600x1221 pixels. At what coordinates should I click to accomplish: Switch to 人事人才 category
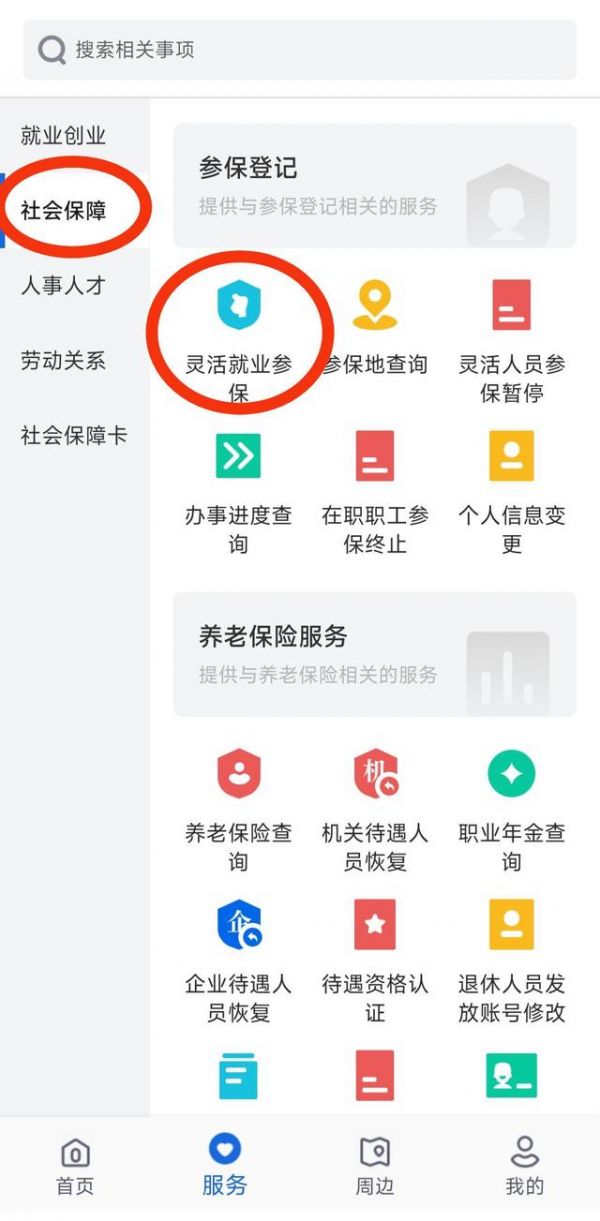click(63, 286)
